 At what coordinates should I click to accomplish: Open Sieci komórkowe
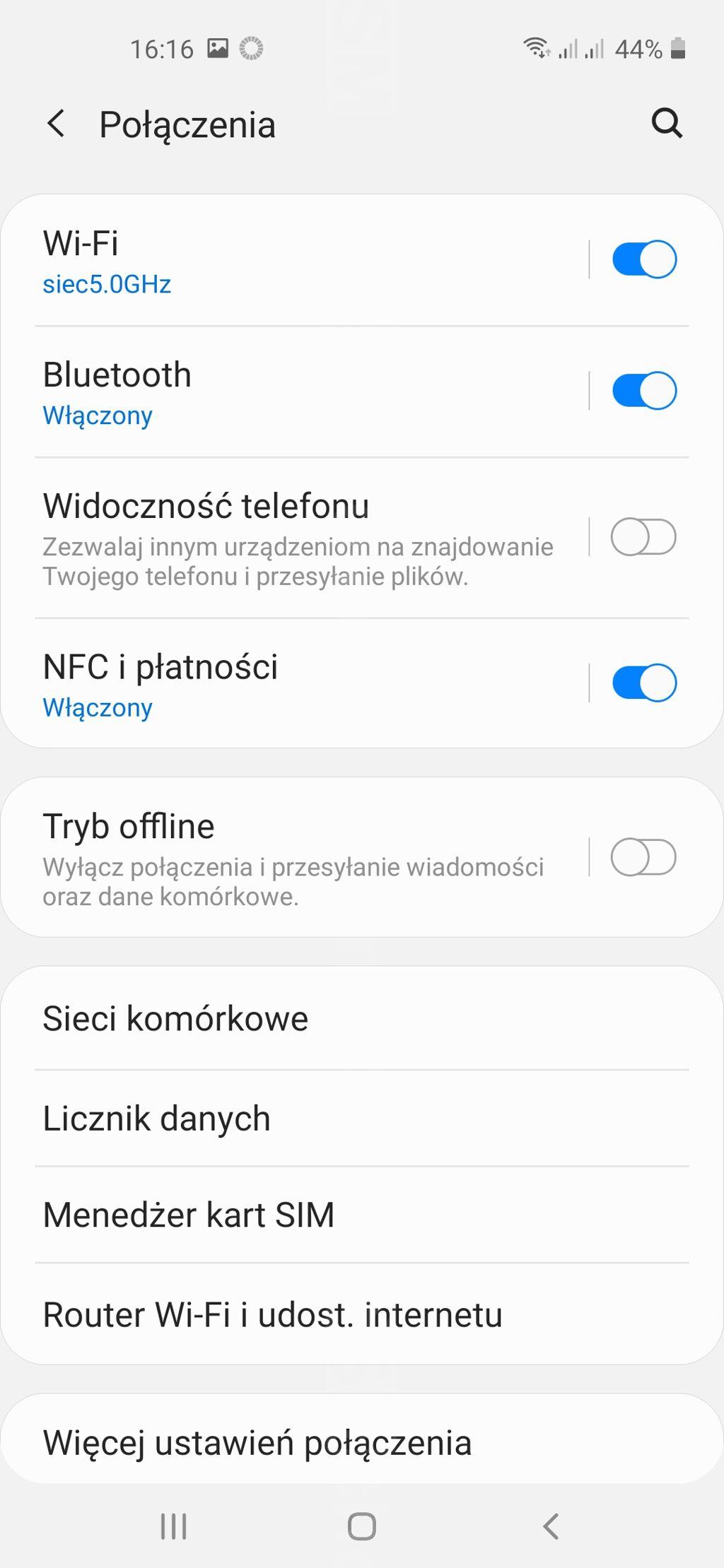[x=362, y=1018]
